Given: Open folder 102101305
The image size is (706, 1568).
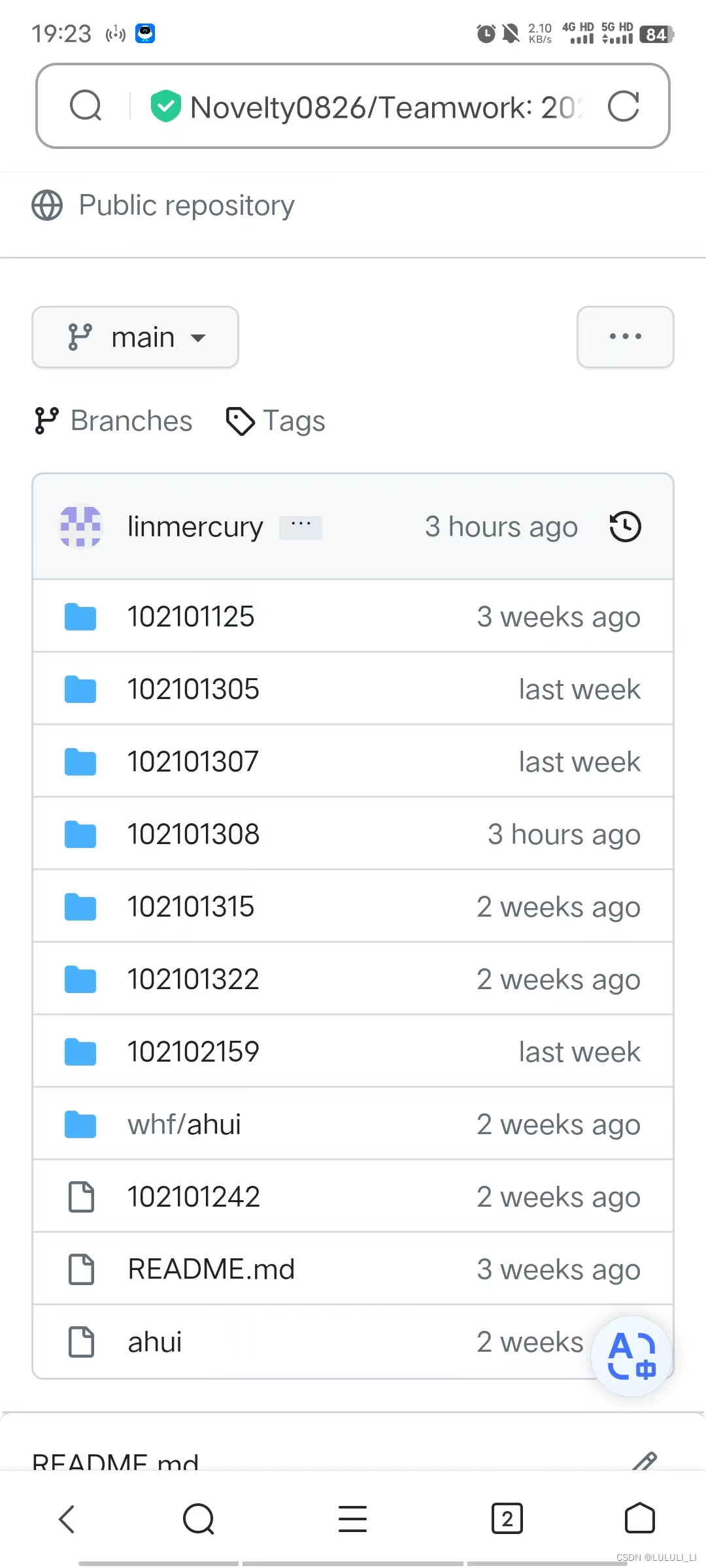Looking at the screenshot, I should click(x=193, y=689).
